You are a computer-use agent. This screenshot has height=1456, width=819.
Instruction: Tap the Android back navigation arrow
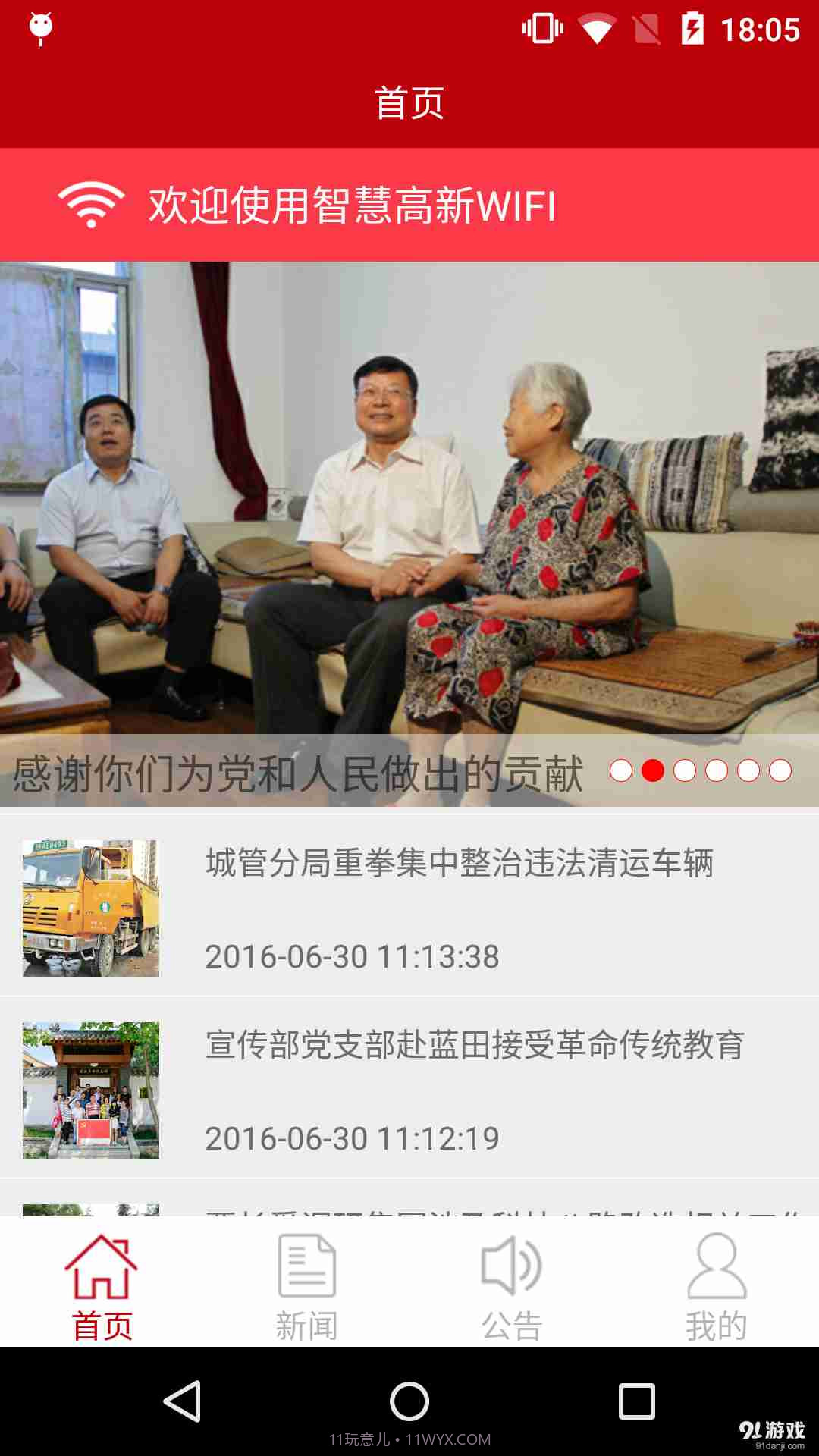[183, 1398]
